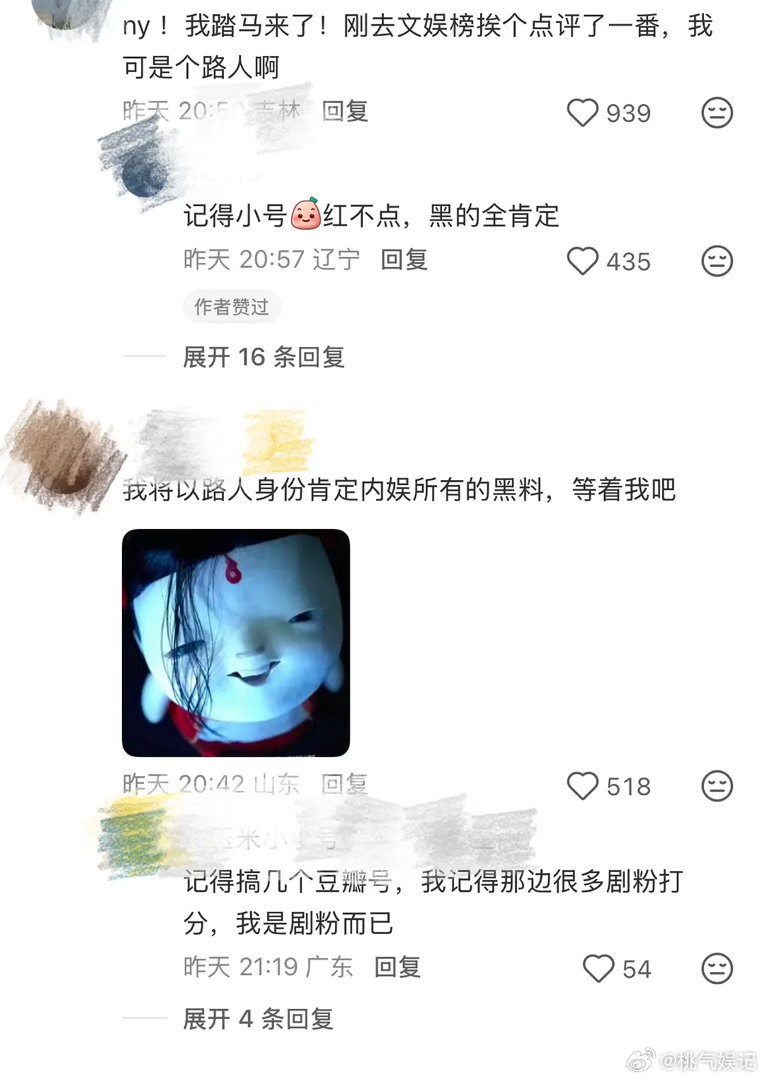Screen dimensions: 765x1080
Task: Tap the emoji icon next to 518 likes
Action: [716, 787]
